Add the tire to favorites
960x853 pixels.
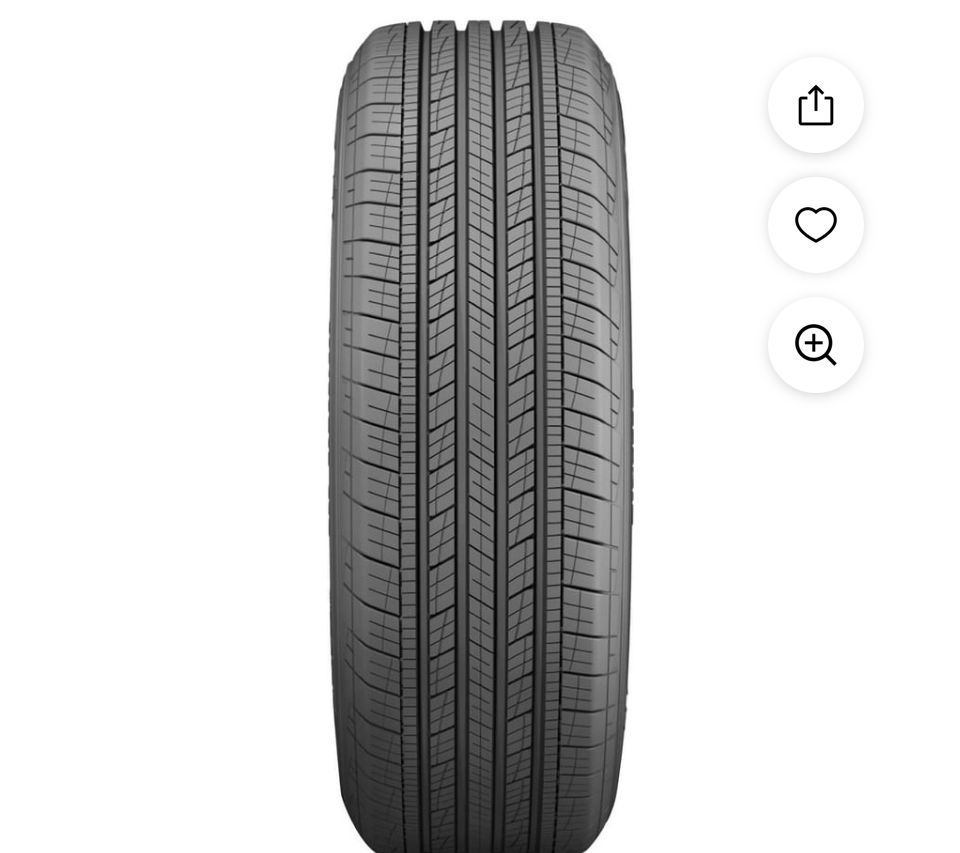(x=815, y=225)
